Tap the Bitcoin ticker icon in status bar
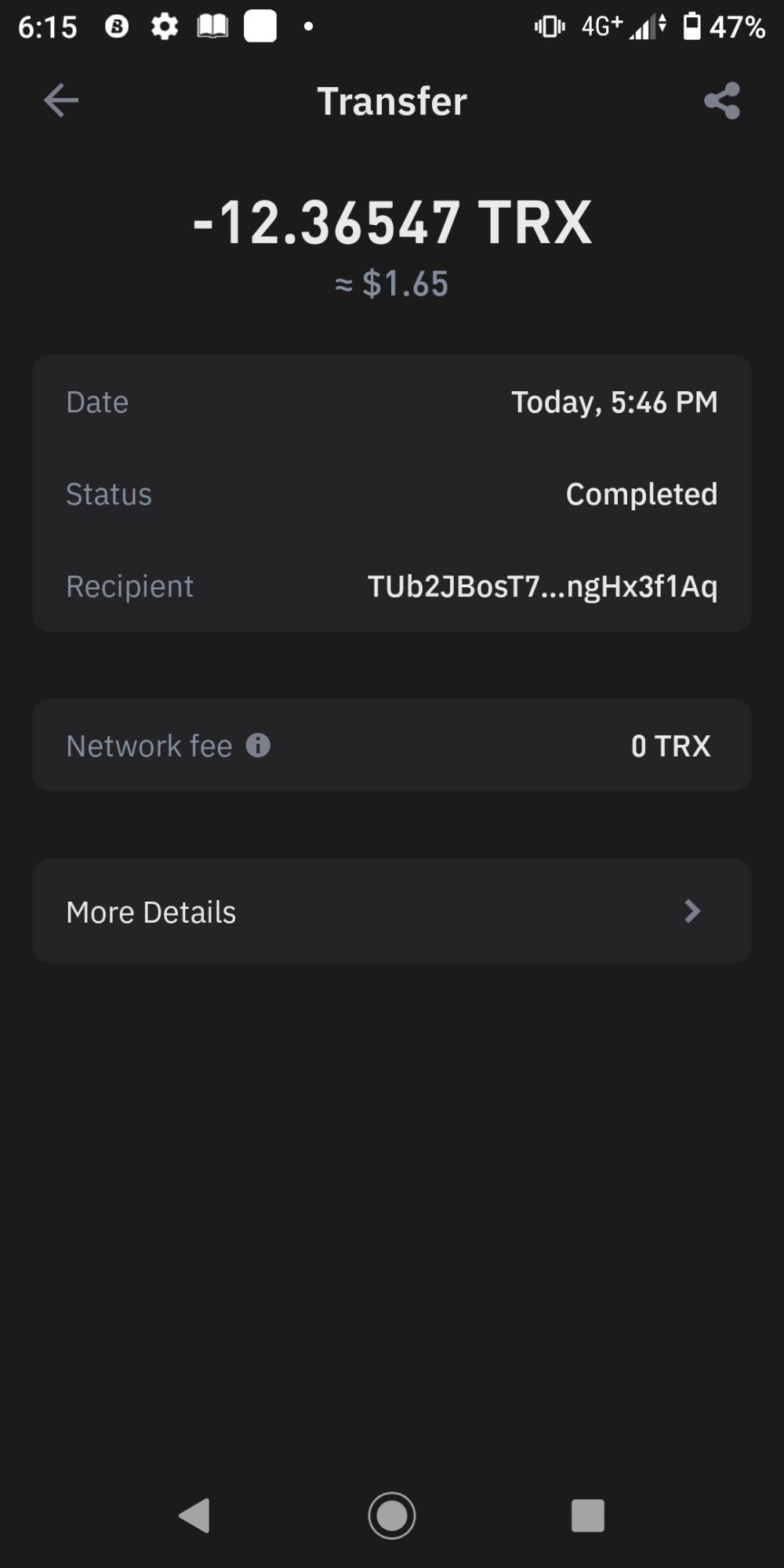This screenshot has width=784, height=1568. click(116, 26)
